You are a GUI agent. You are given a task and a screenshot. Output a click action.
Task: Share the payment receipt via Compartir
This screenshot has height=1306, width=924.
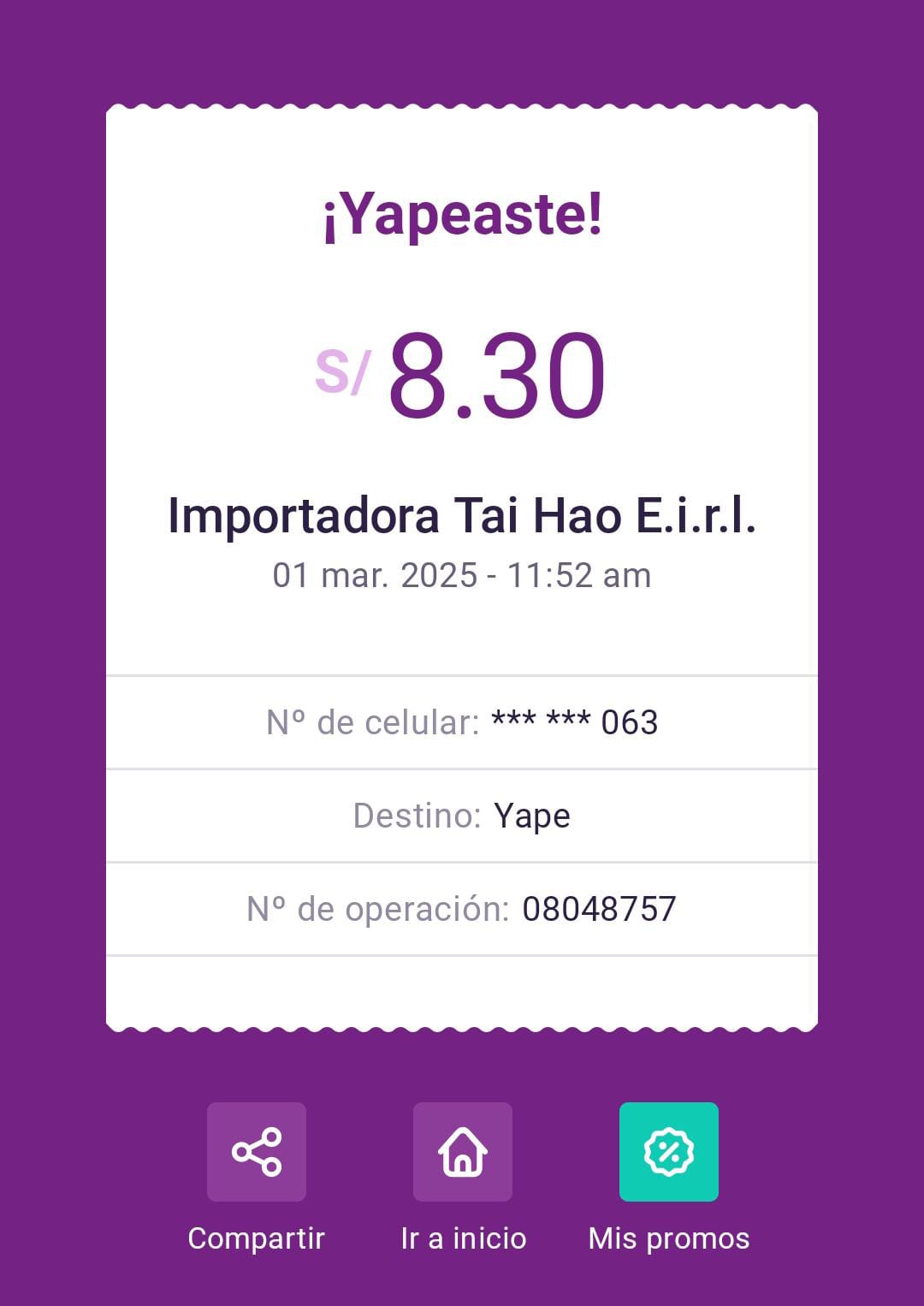(257, 1152)
